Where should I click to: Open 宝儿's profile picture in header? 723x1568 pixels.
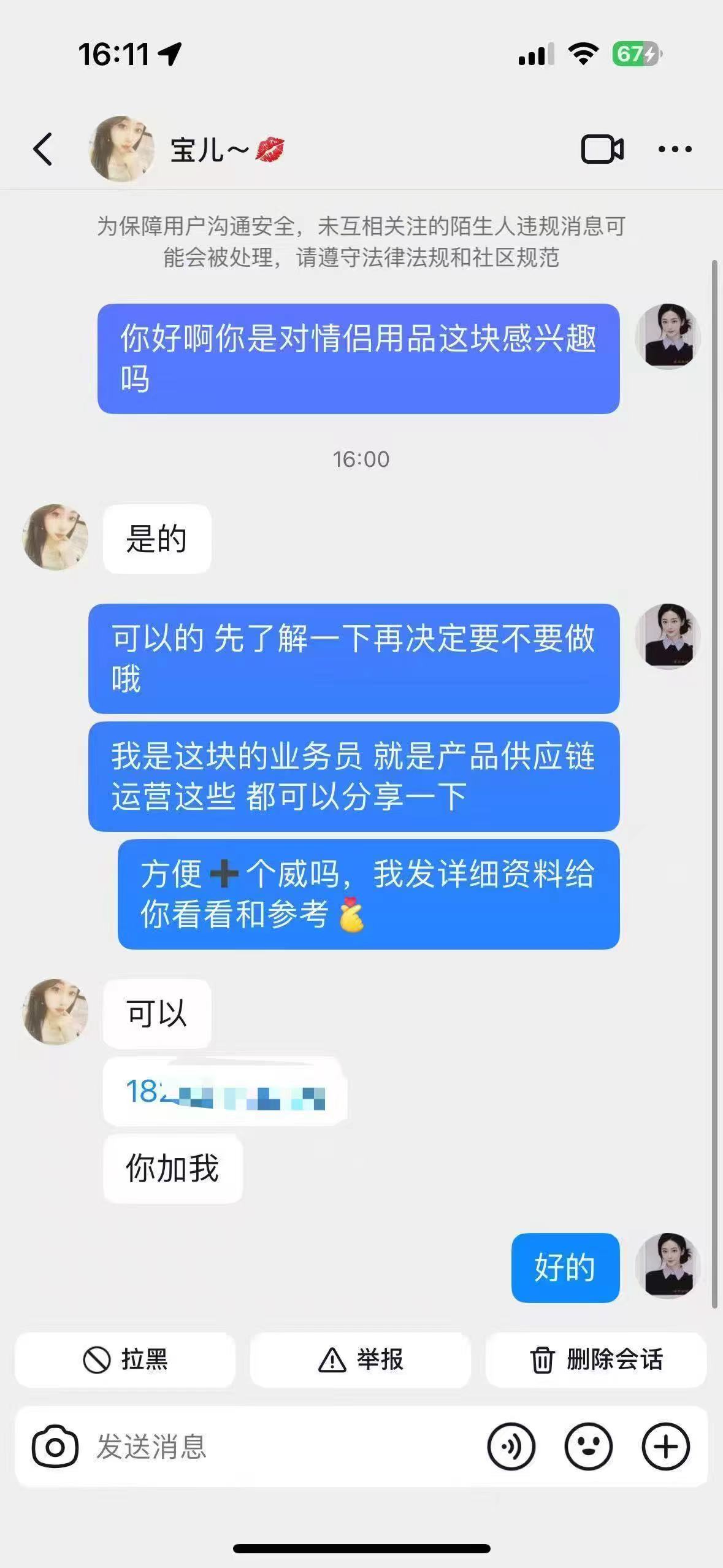point(121,149)
